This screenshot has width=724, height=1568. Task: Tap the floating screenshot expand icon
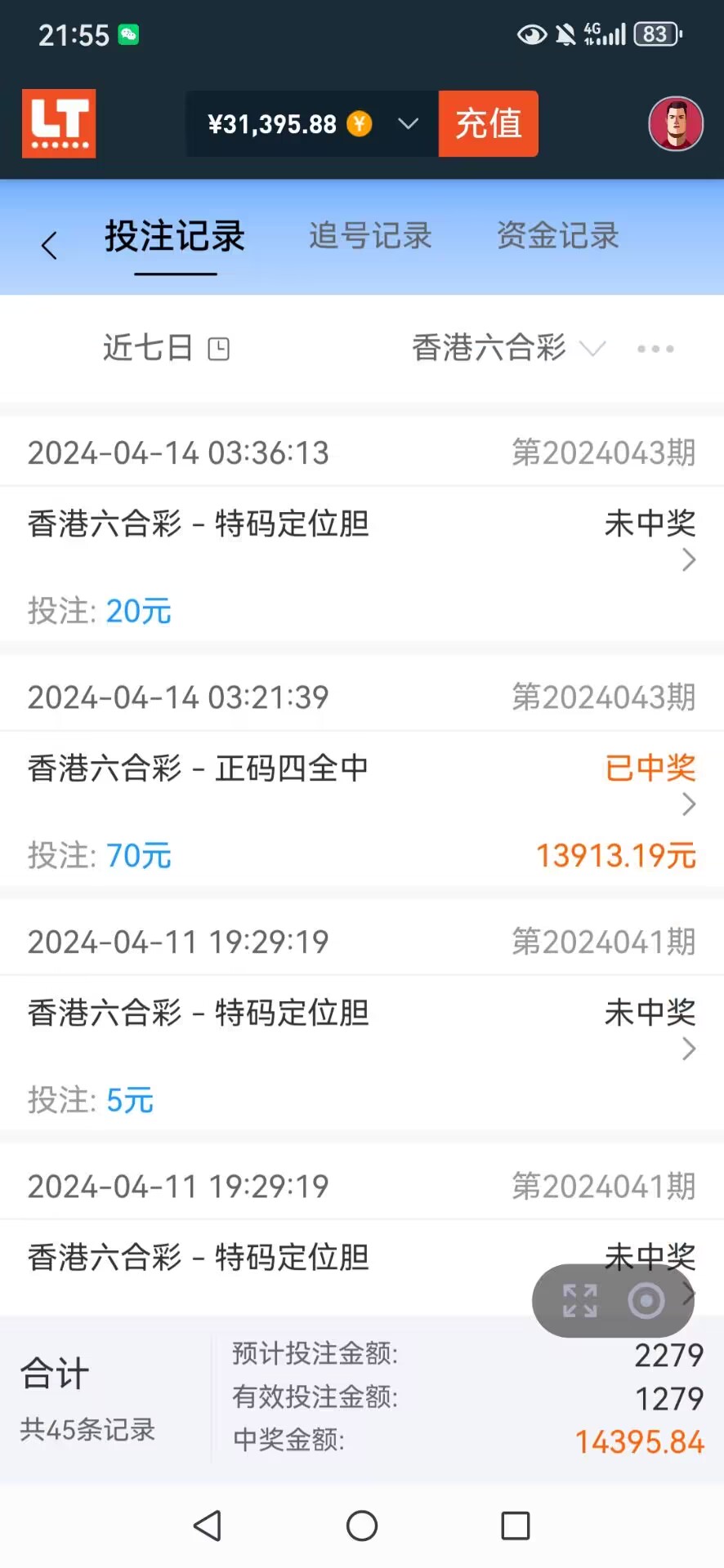(x=580, y=1300)
